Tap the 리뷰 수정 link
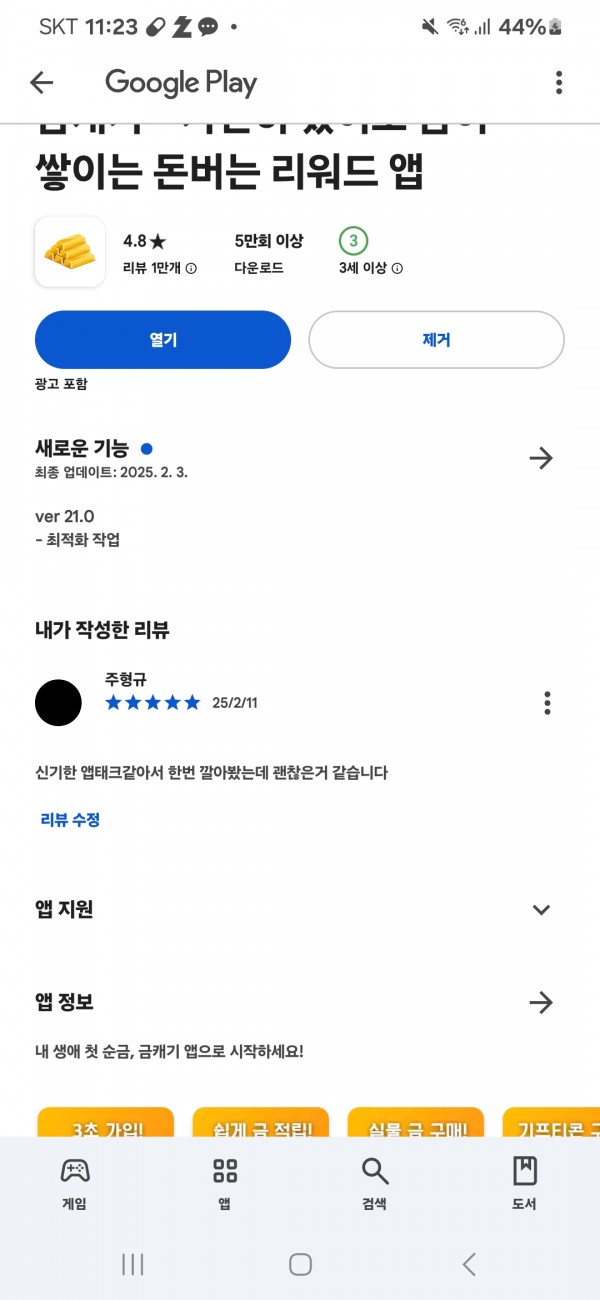This screenshot has height=1300, width=600. pos(70,820)
